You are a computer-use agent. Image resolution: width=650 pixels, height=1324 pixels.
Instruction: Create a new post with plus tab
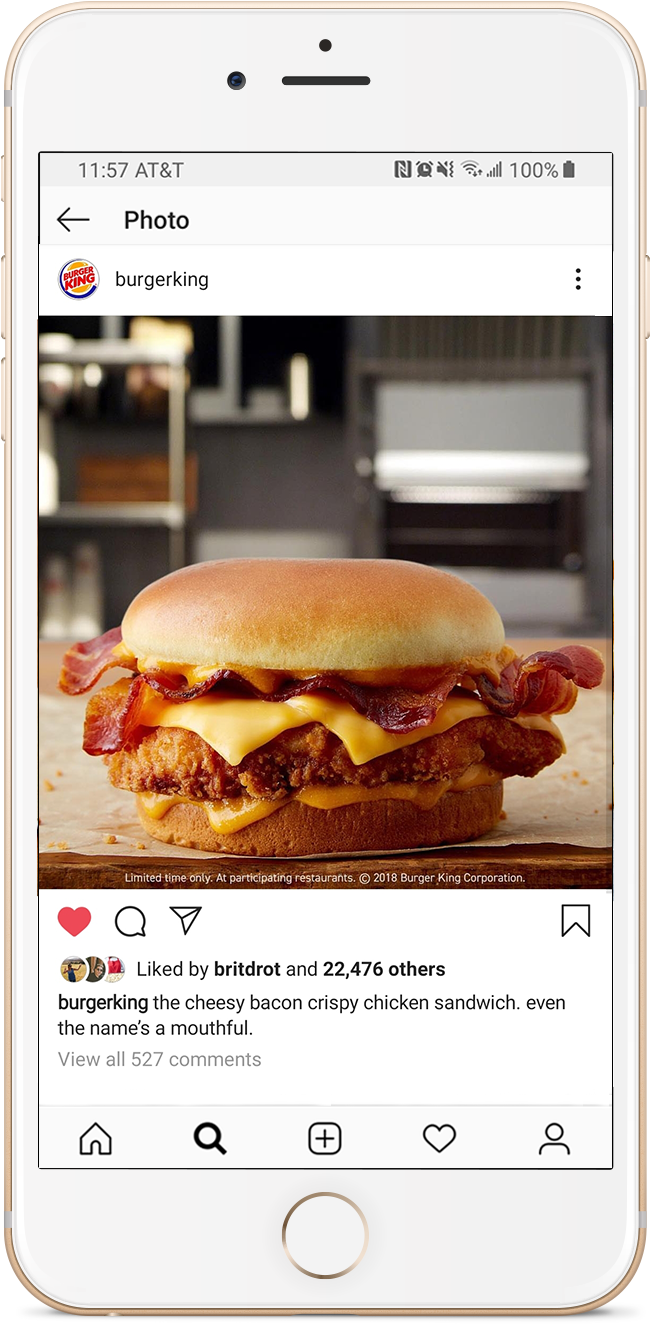click(325, 1138)
